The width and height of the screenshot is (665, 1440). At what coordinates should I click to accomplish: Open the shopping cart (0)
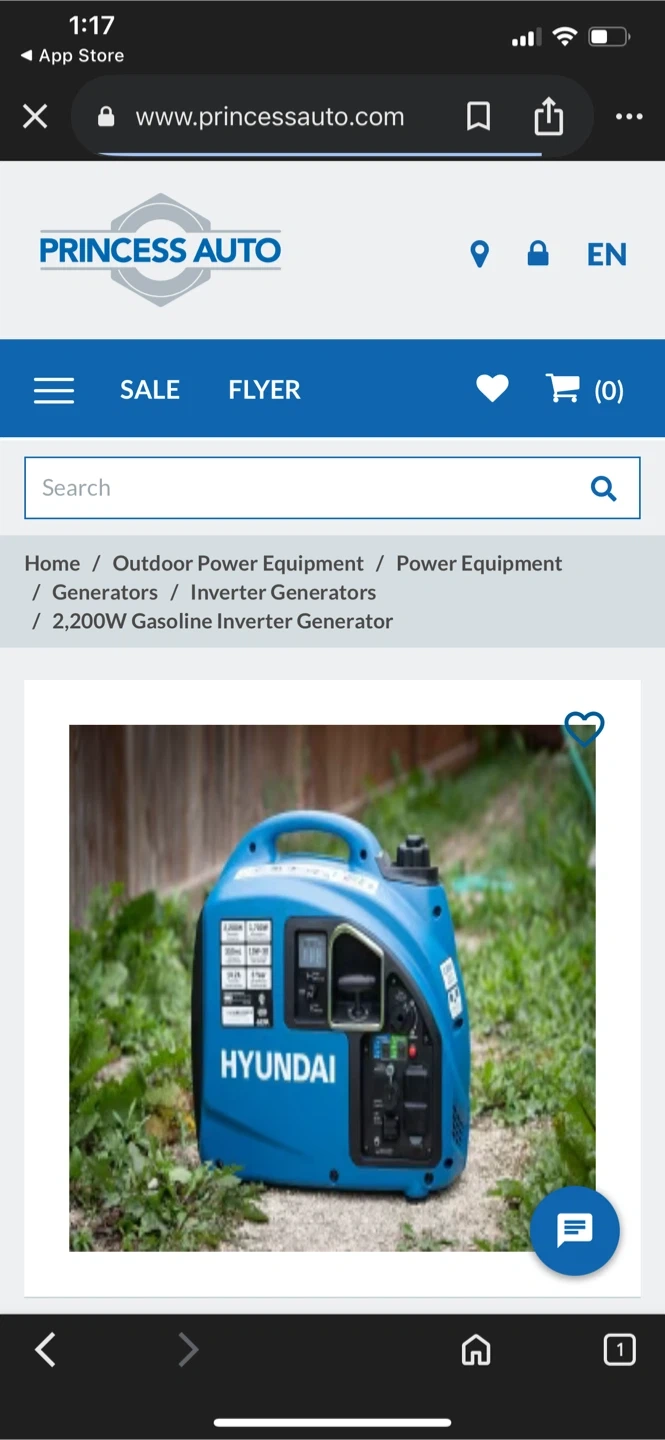(x=585, y=389)
